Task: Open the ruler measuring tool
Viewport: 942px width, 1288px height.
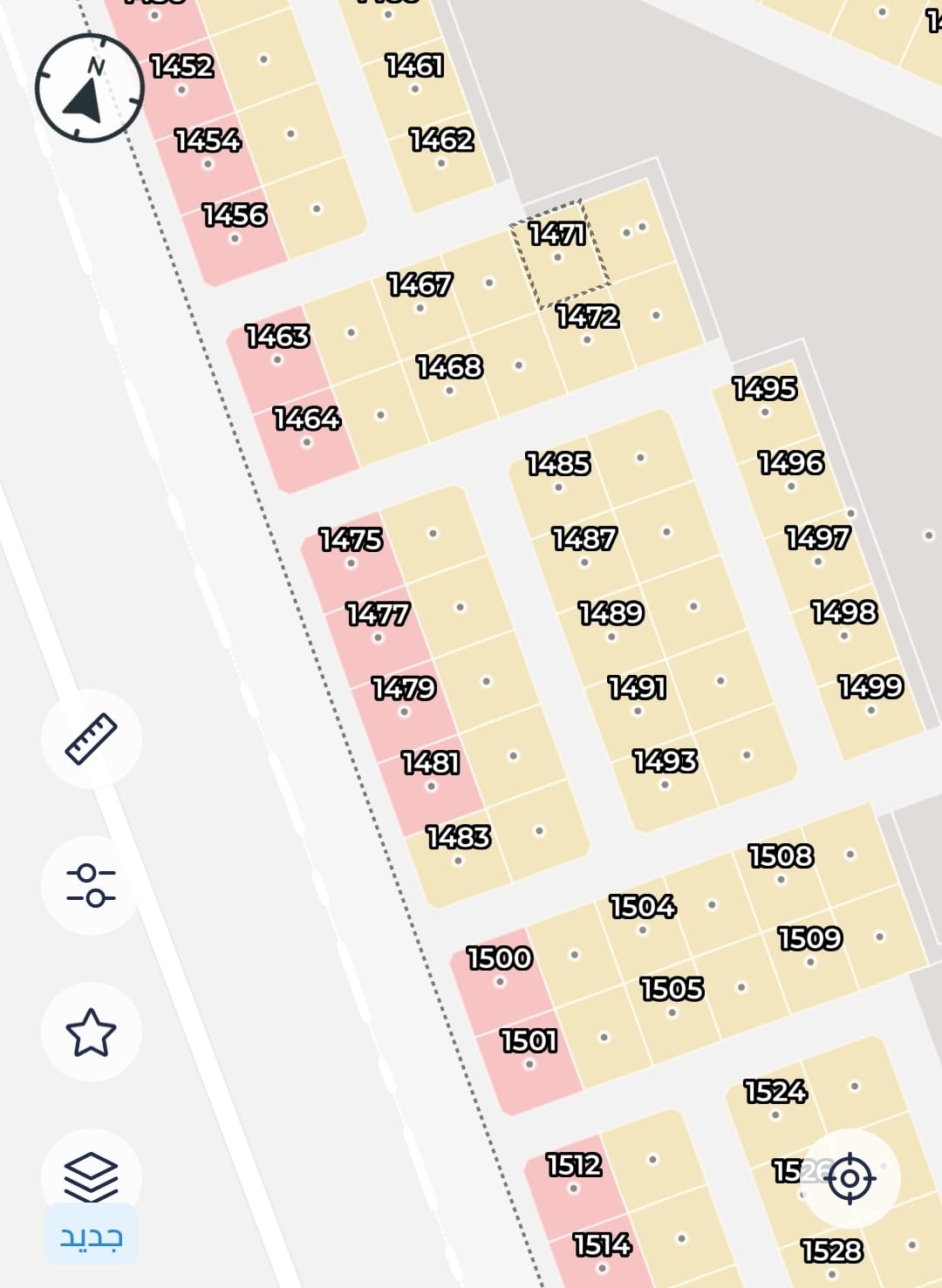Action: click(x=92, y=739)
